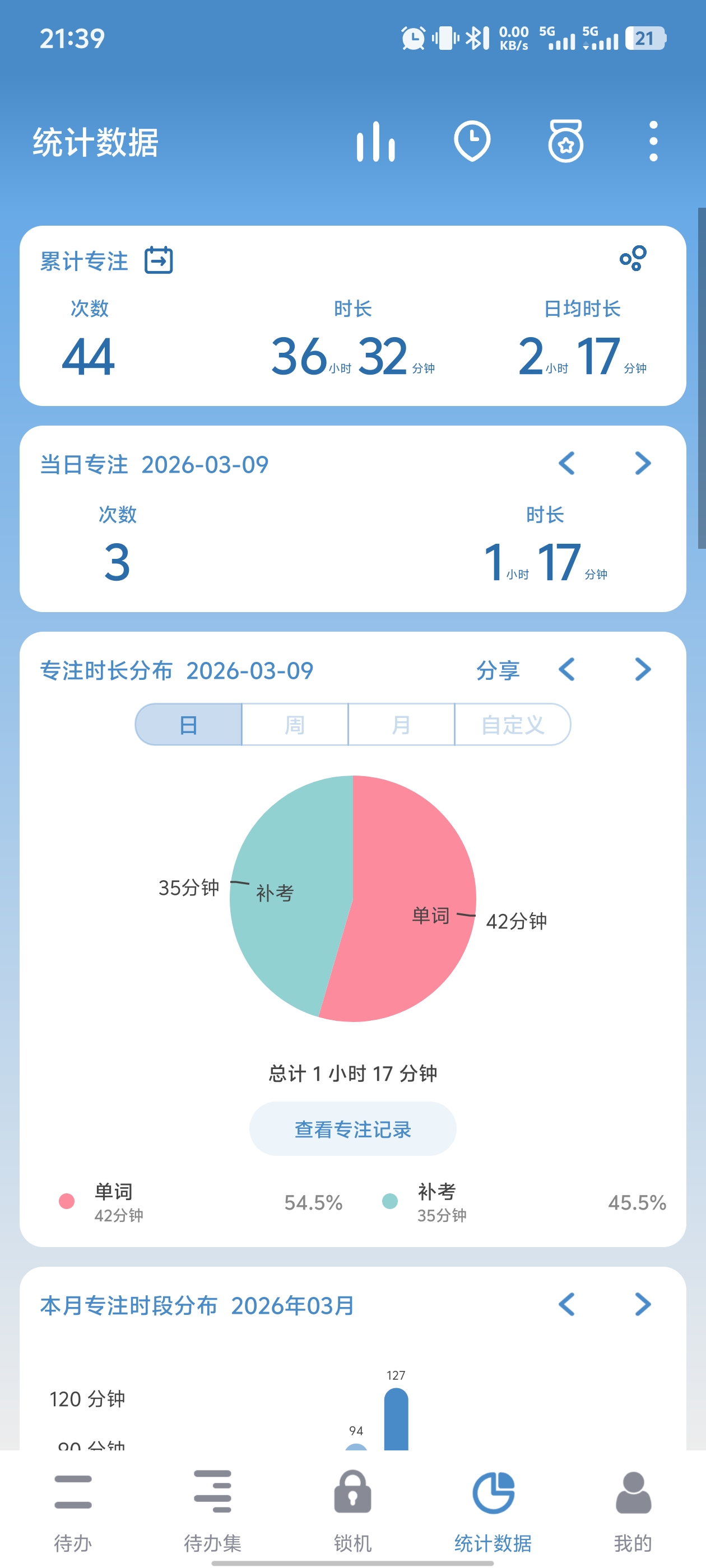Screen dimensions: 706x1568
Task: Go to next day in 当日专注
Action: pyautogui.click(x=643, y=464)
